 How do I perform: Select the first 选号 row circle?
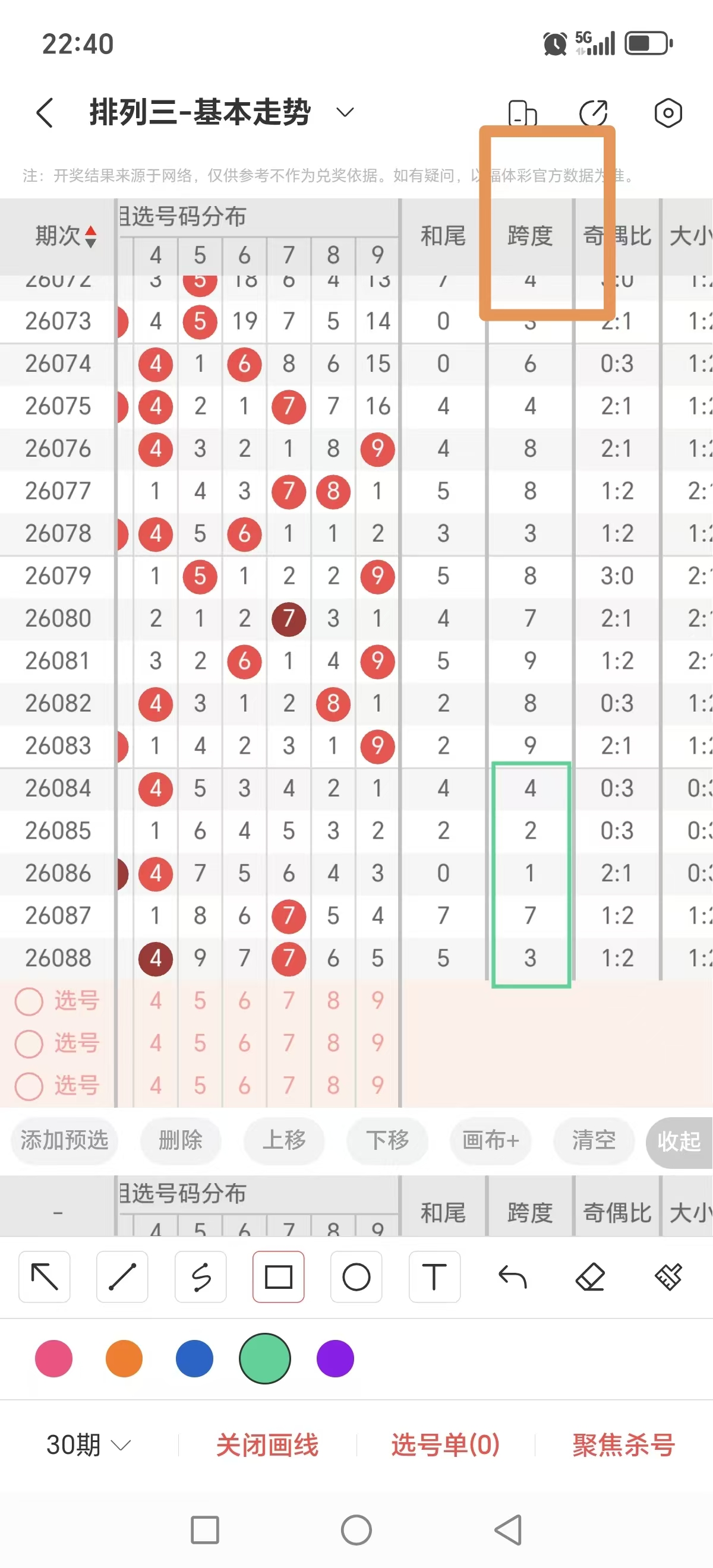point(29,1000)
